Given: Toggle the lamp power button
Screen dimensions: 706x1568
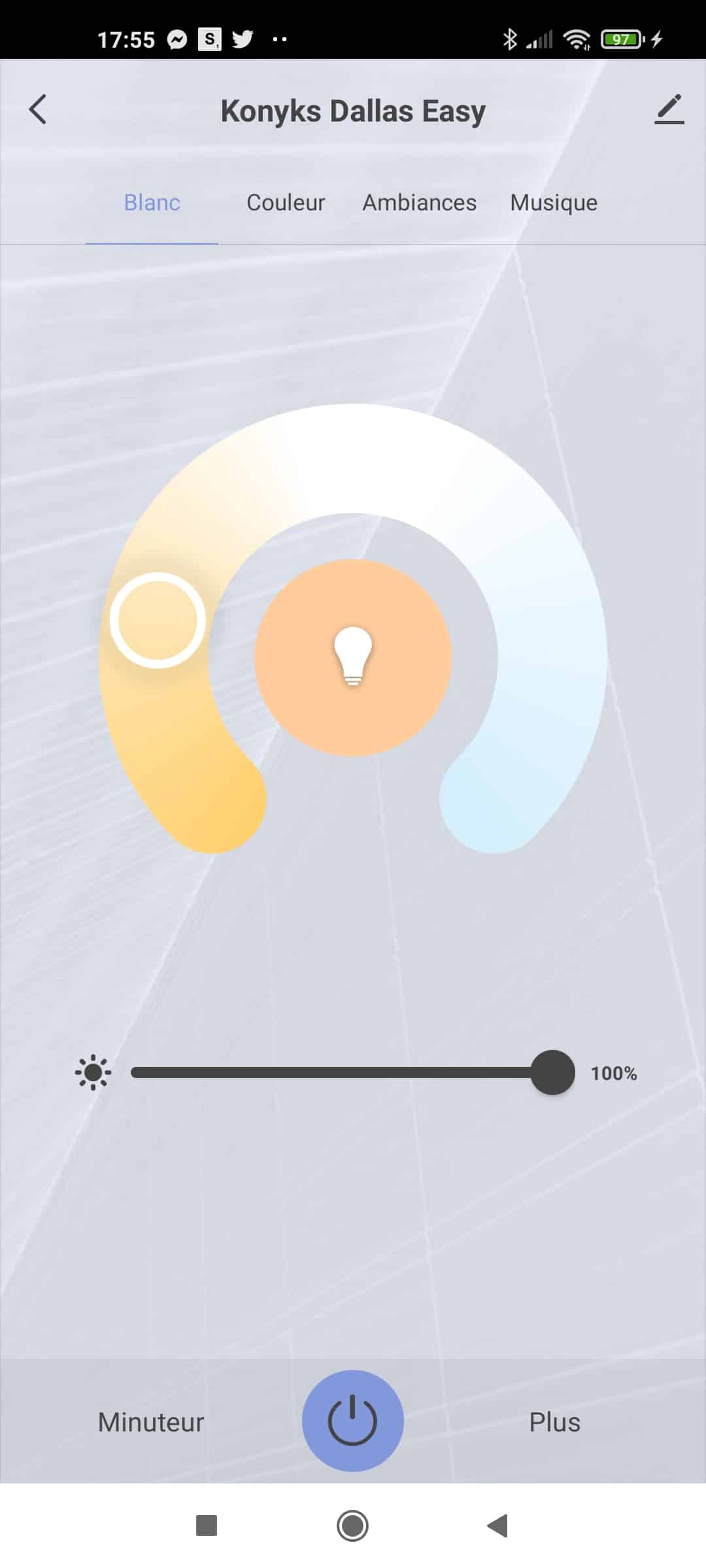Looking at the screenshot, I should pyautogui.click(x=353, y=1420).
